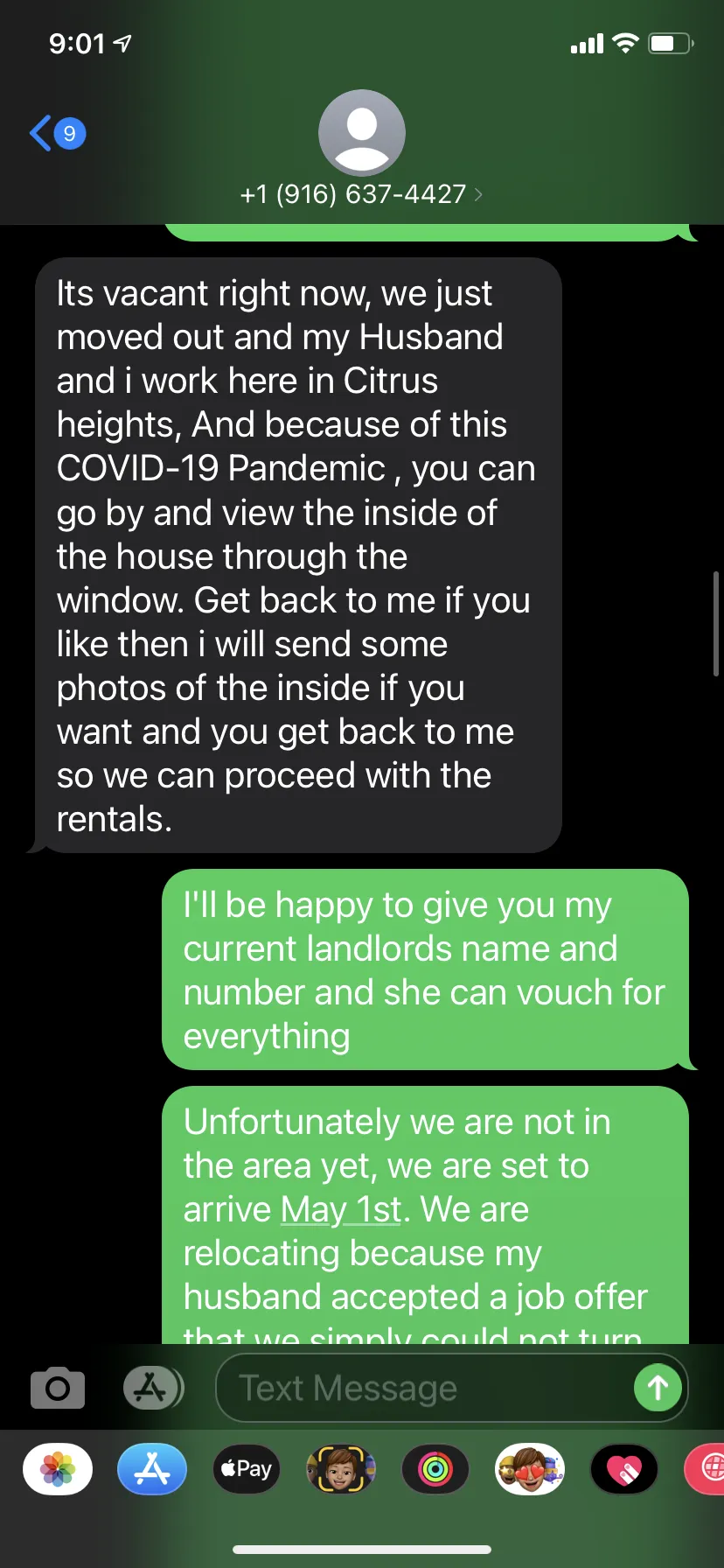Send the message with the green arrow
The image size is (724, 1568).
tap(658, 1388)
